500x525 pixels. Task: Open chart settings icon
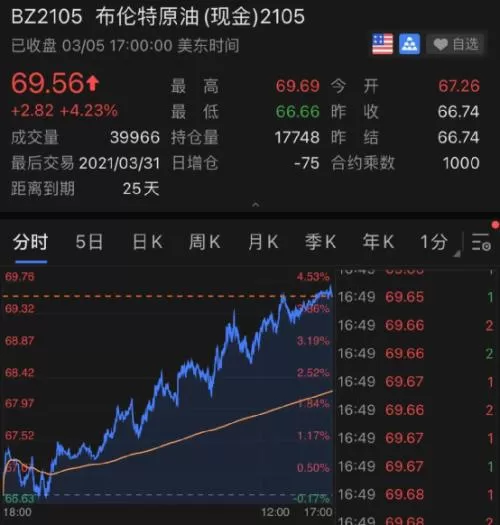pos(481,242)
